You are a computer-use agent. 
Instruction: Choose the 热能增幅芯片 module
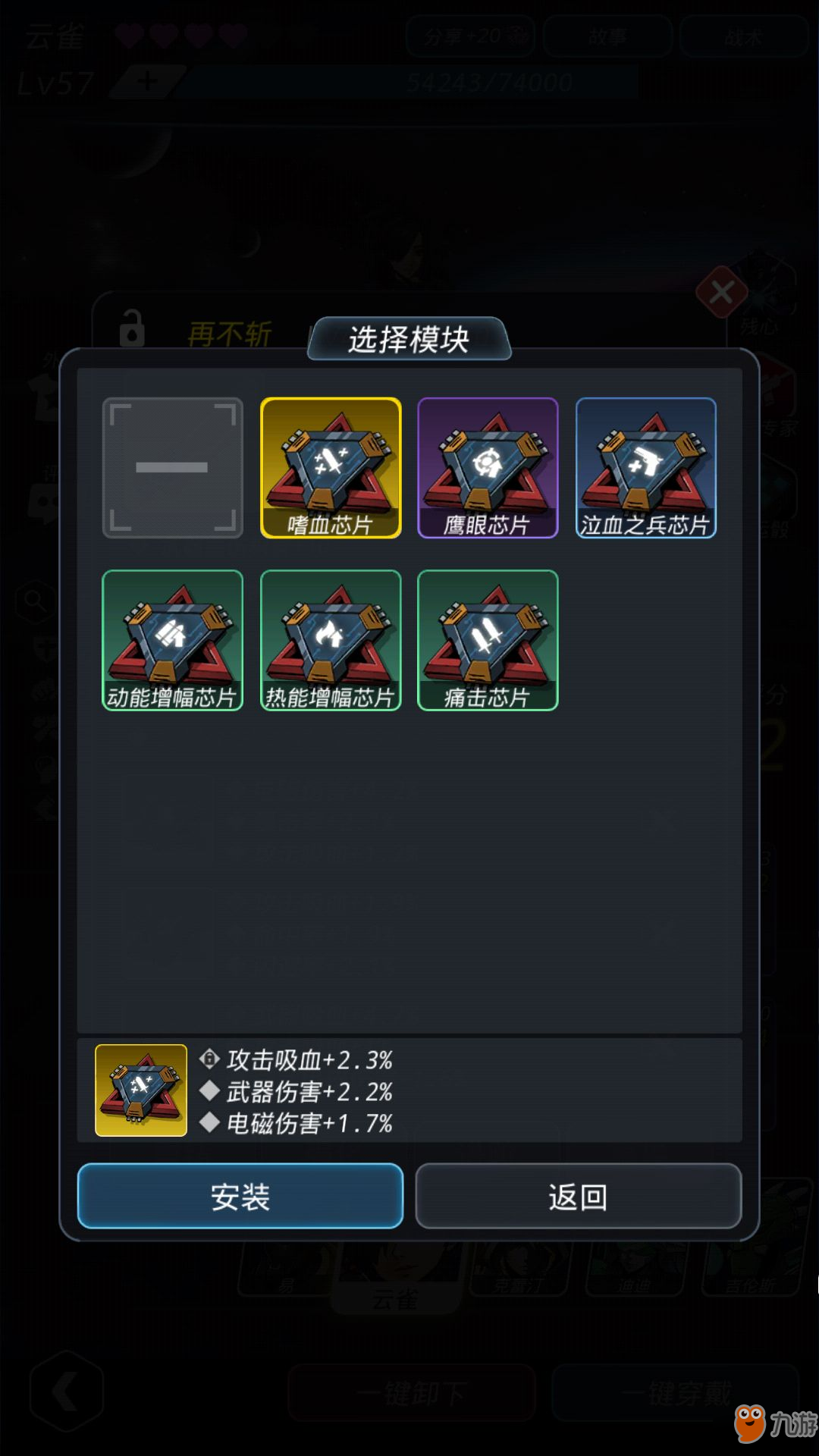coord(331,640)
